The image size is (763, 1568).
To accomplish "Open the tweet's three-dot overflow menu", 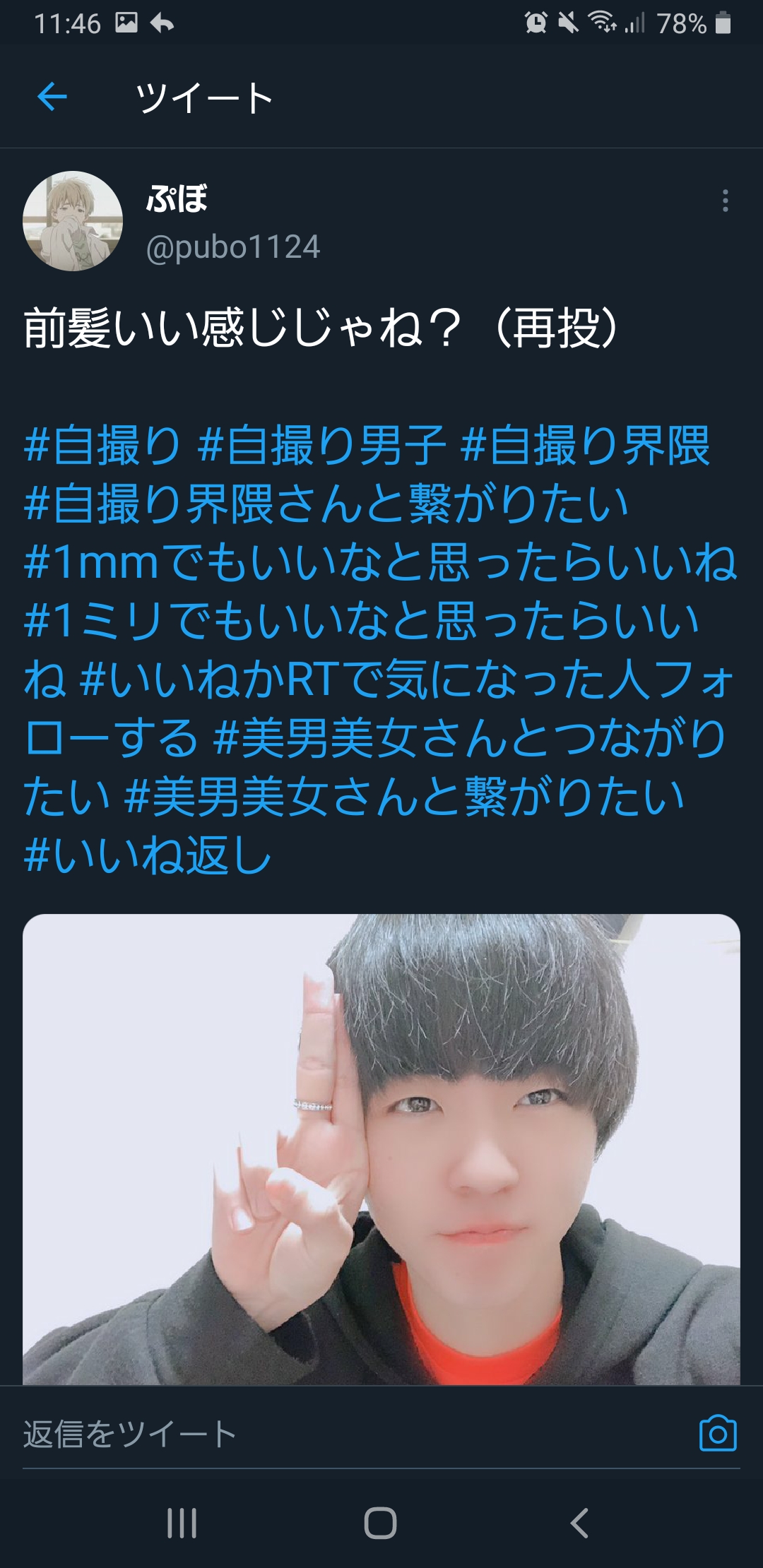I will pos(725,201).
